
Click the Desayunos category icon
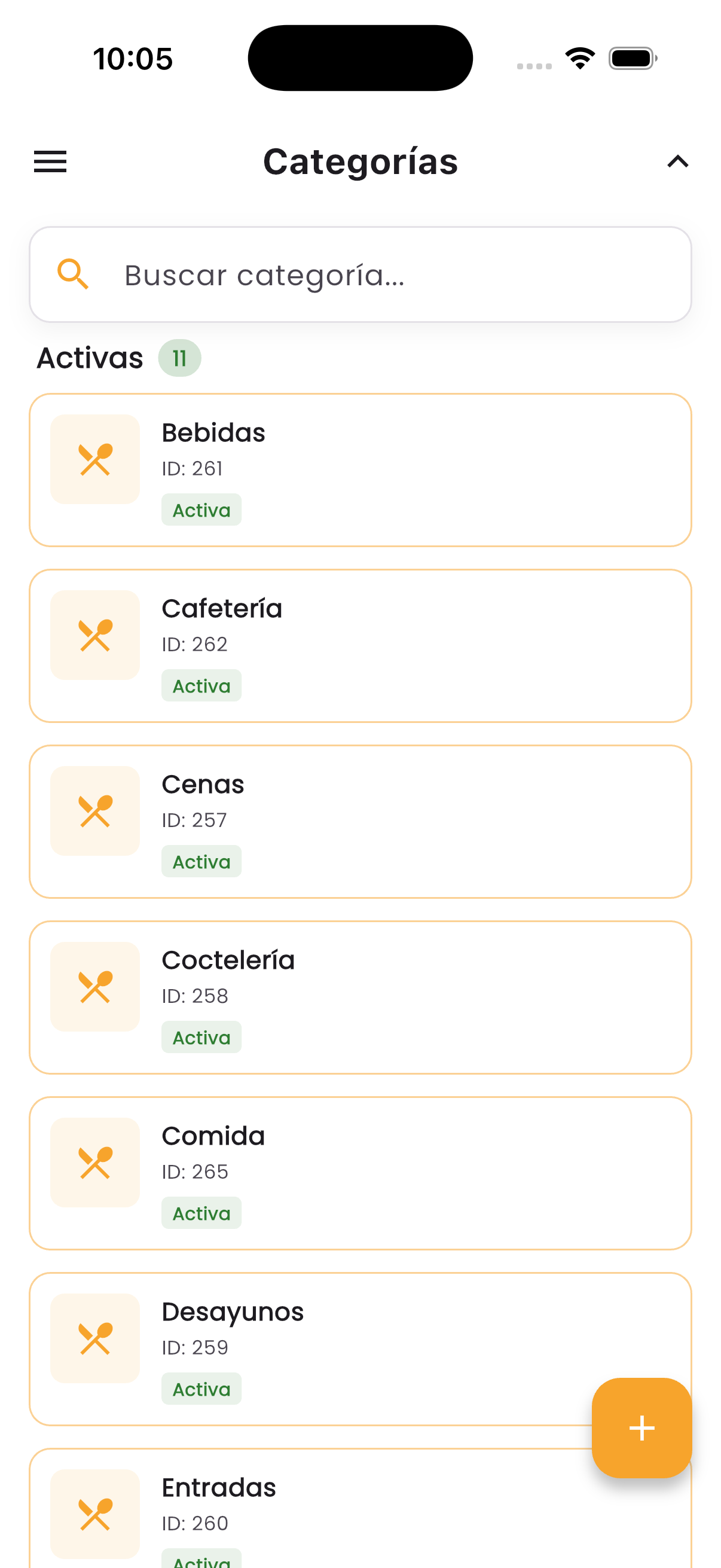tap(94, 1338)
